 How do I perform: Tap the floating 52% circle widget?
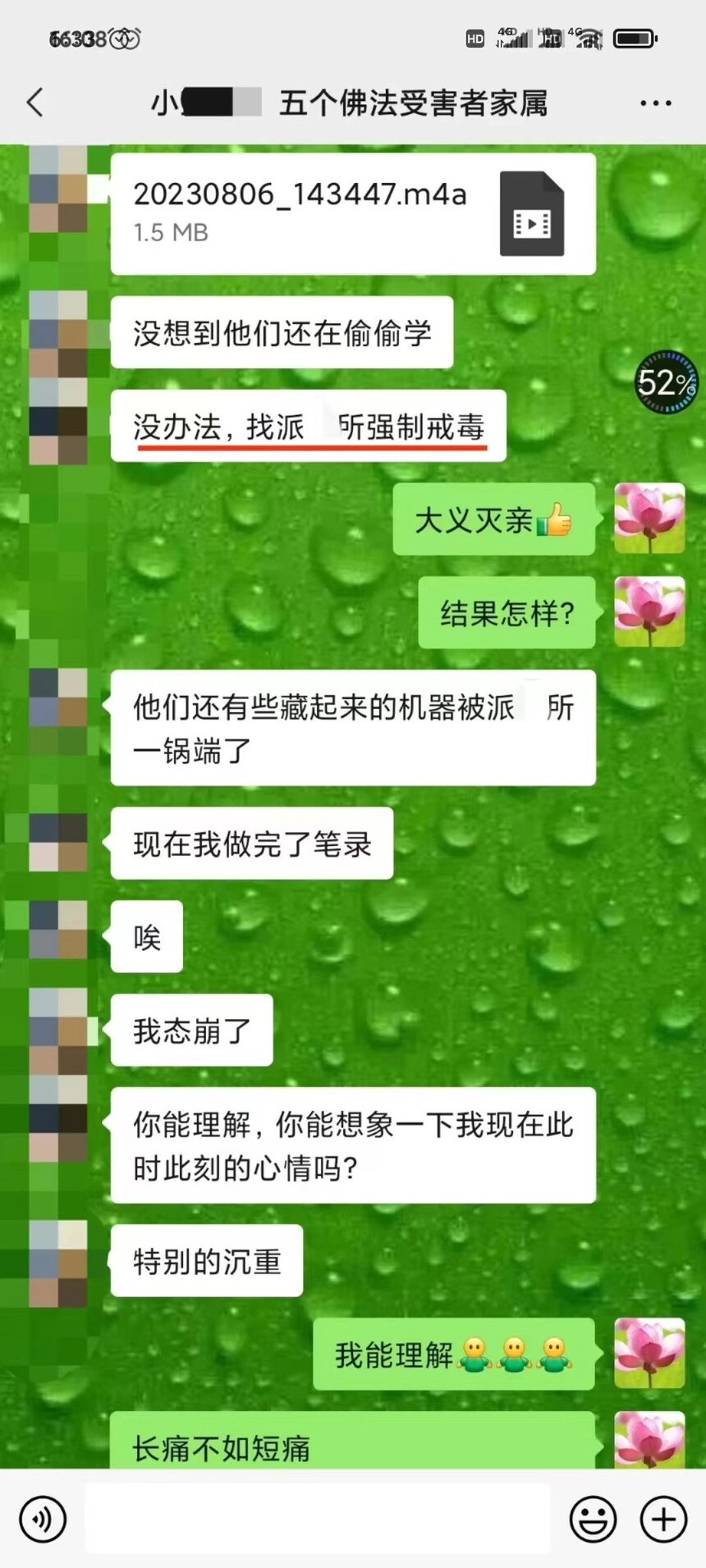pos(666,382)
